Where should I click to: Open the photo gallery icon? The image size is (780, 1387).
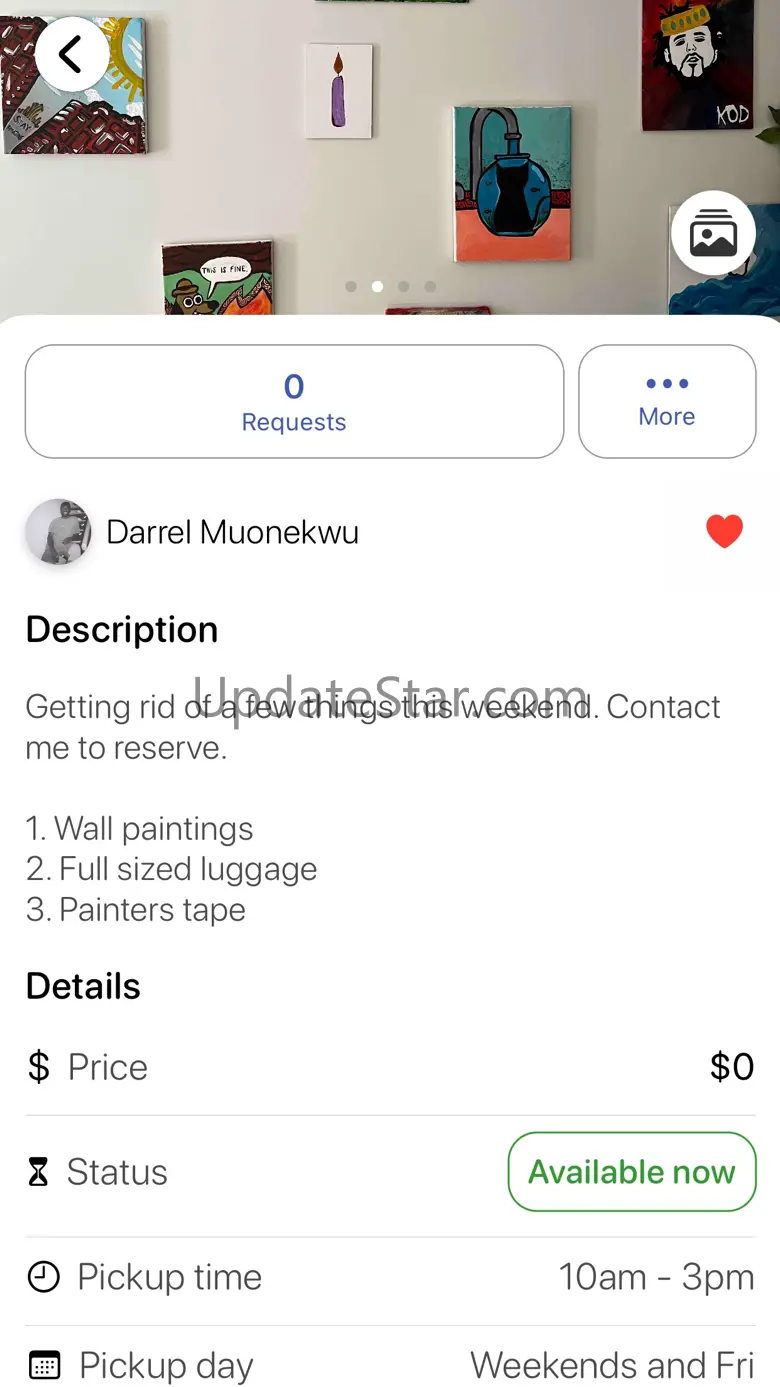point(713,233)
